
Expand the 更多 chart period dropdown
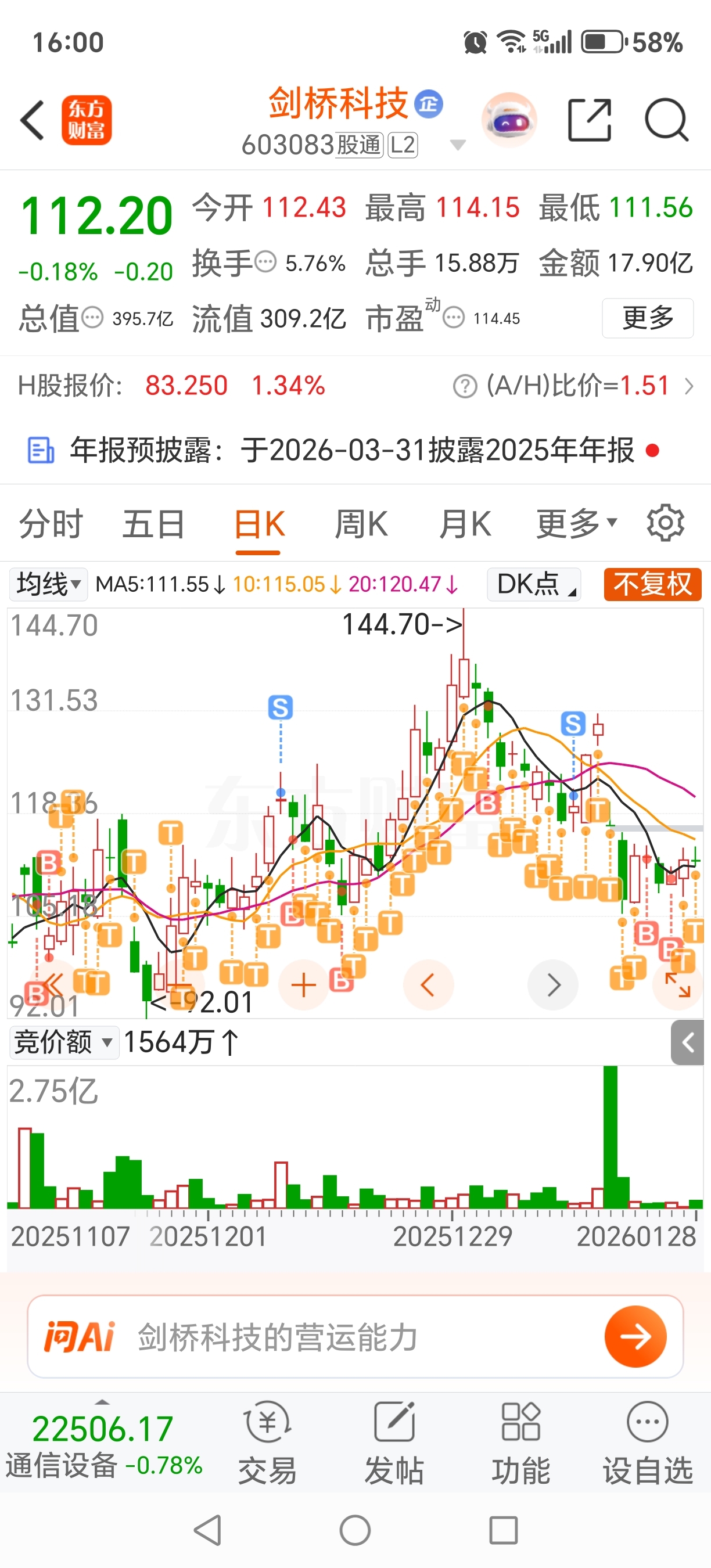576,524
